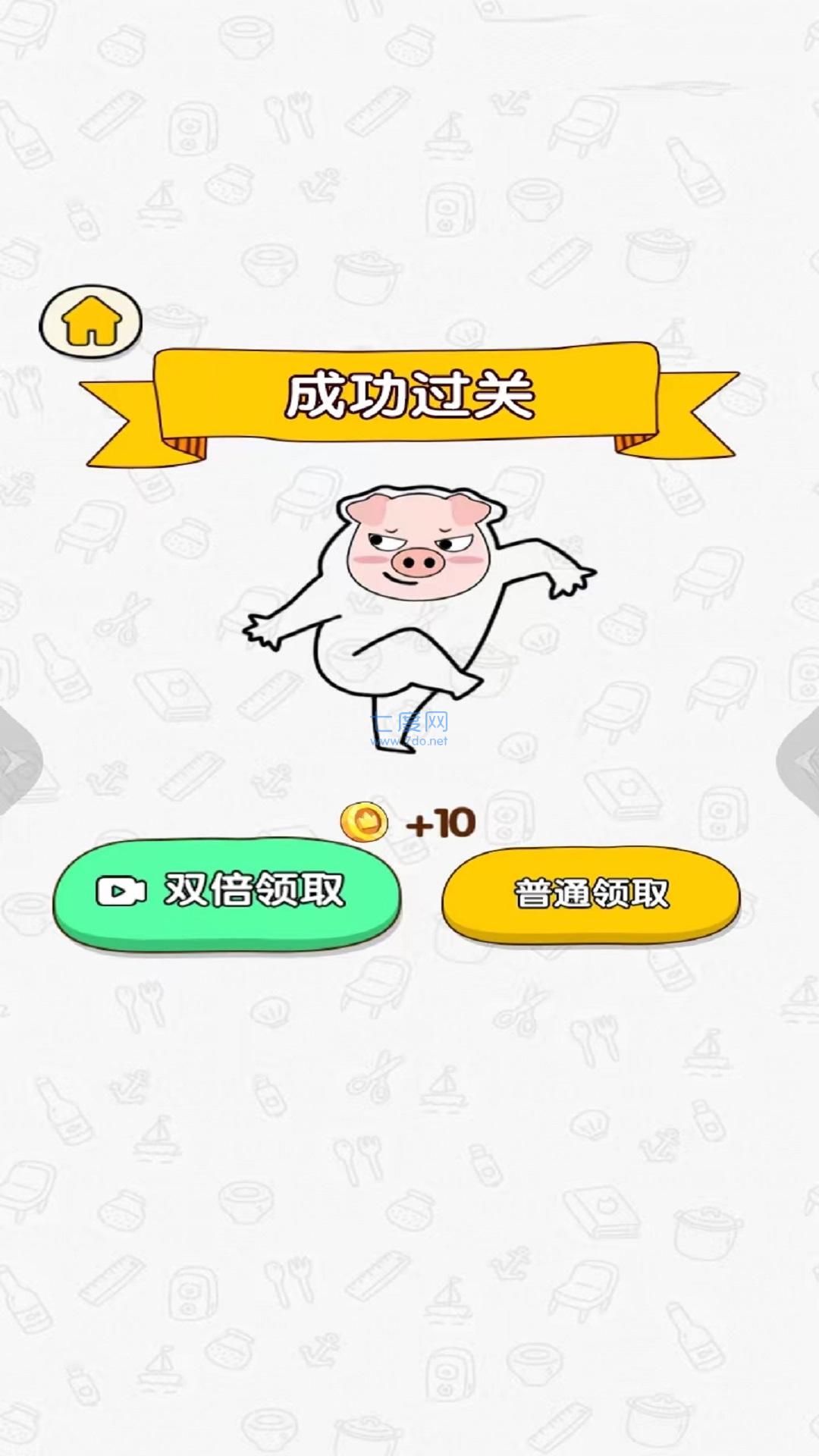
Task: Select the house symbol in the top-left circle
Action: (93, 322)
